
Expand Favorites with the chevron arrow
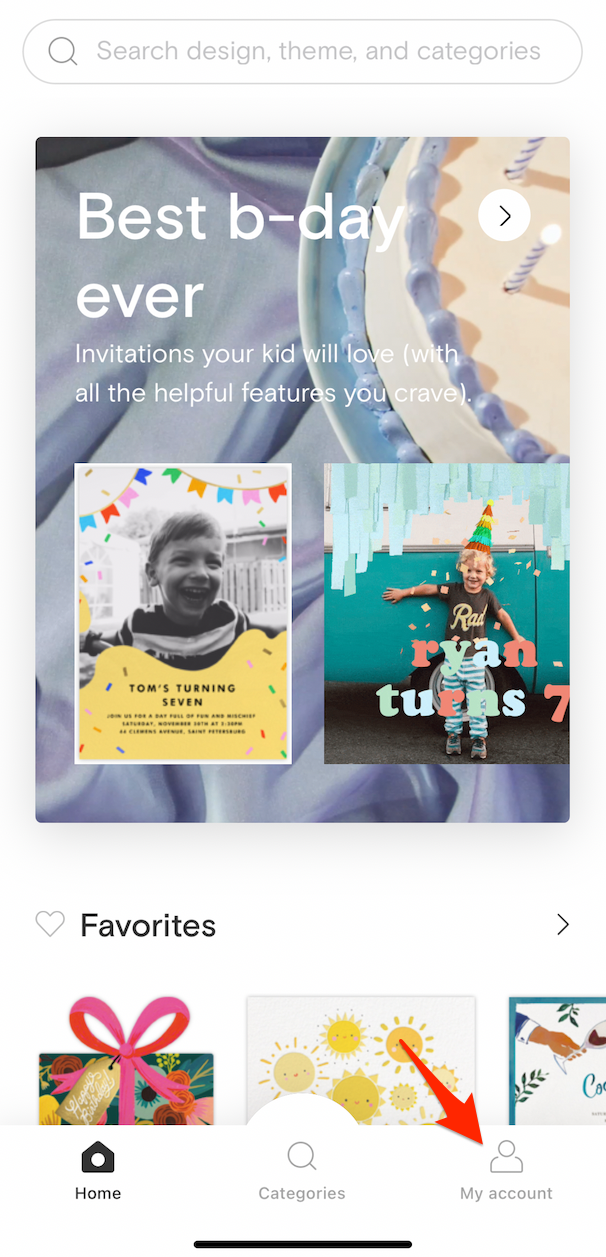[x=563, y=924]
